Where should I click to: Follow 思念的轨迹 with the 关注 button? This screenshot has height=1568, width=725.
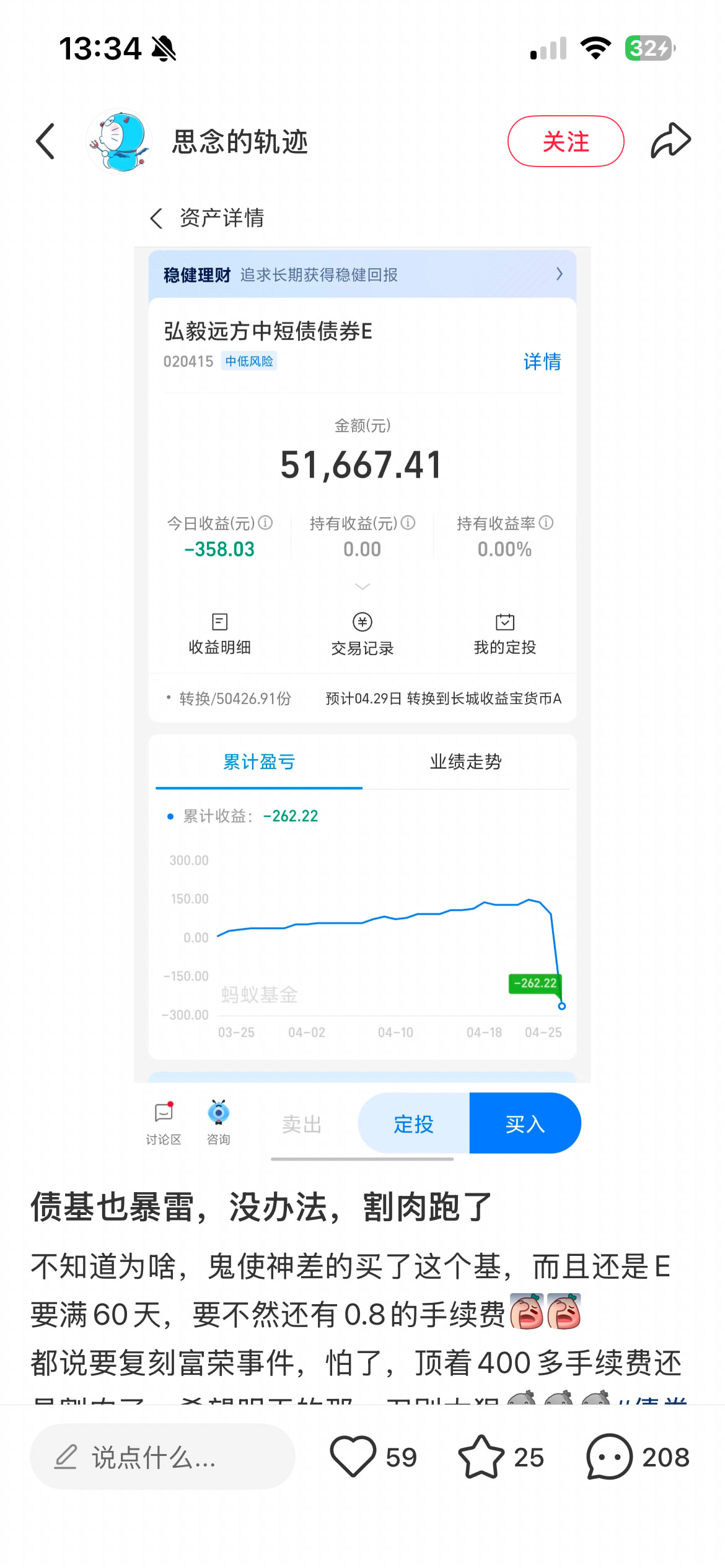tap(565, 141)
